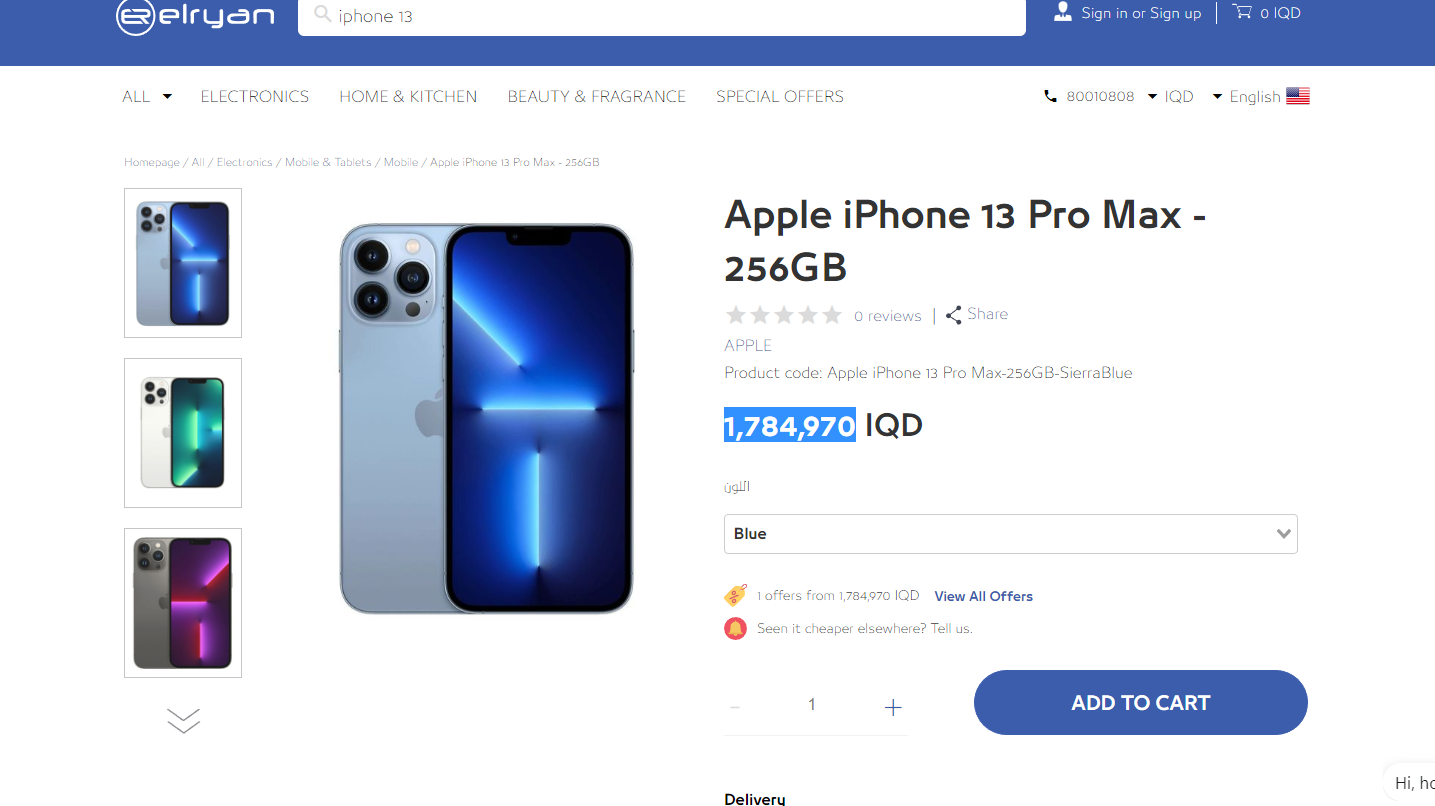The width and height of the screenshot is (1435, 806).
Task: Go to Home & Kitchen category
Action: coord(408,96)
